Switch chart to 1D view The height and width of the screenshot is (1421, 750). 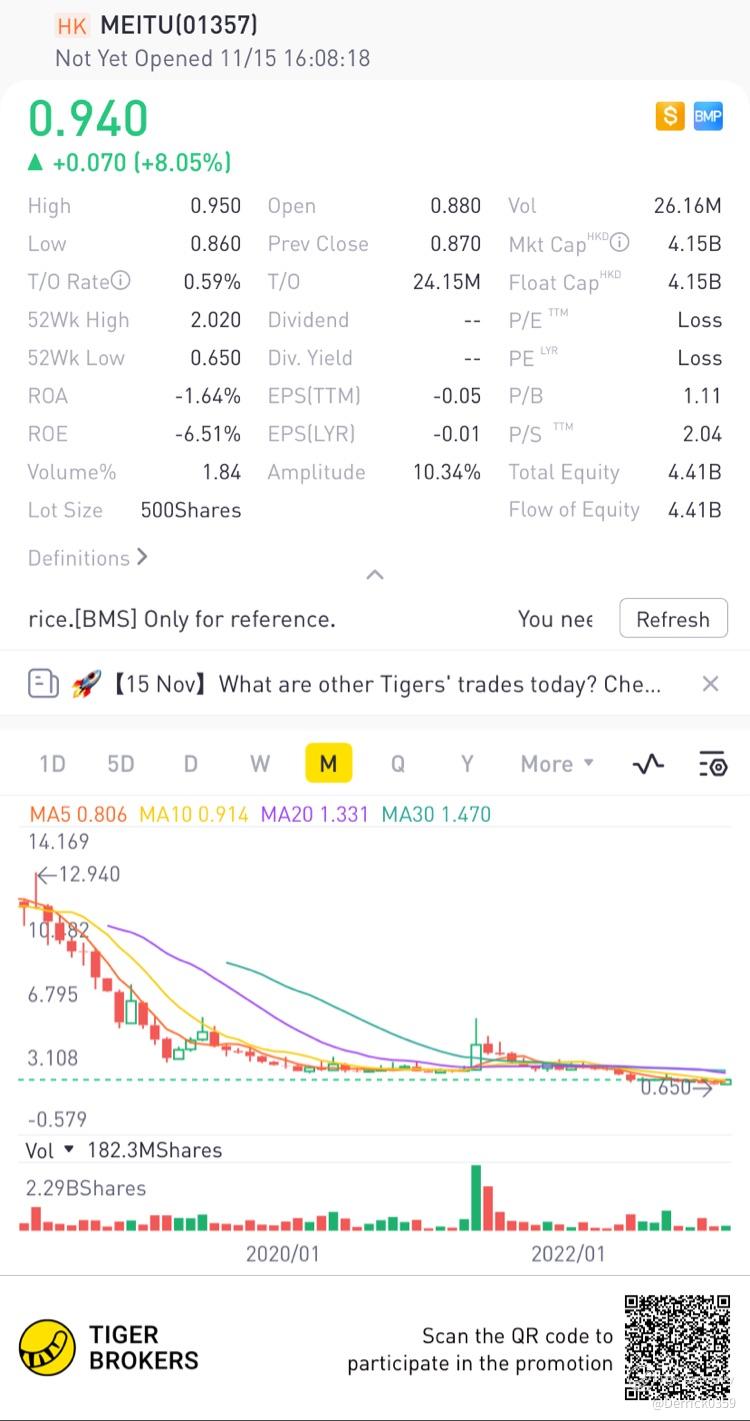coord(52,764)
